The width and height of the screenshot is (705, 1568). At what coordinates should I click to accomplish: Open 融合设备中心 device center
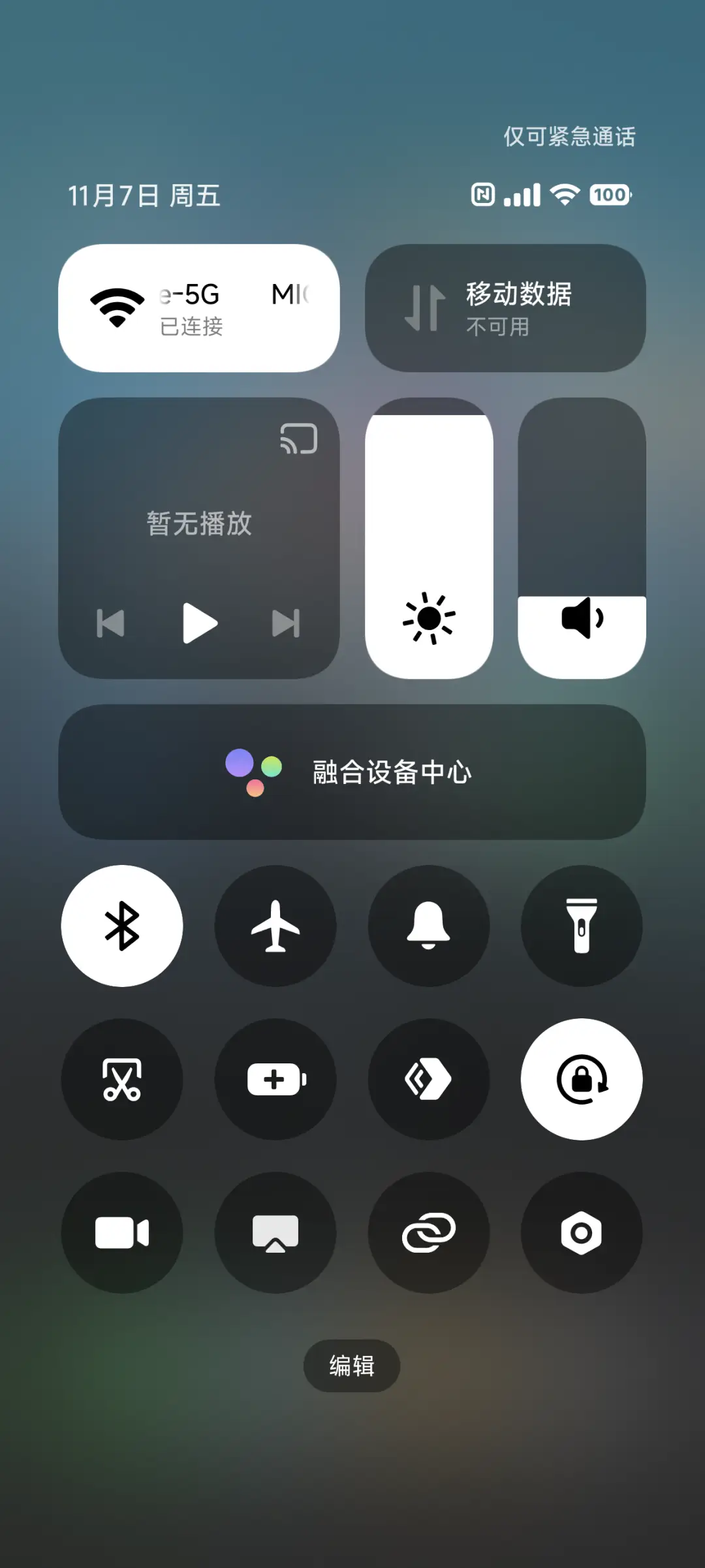[352, 772]
